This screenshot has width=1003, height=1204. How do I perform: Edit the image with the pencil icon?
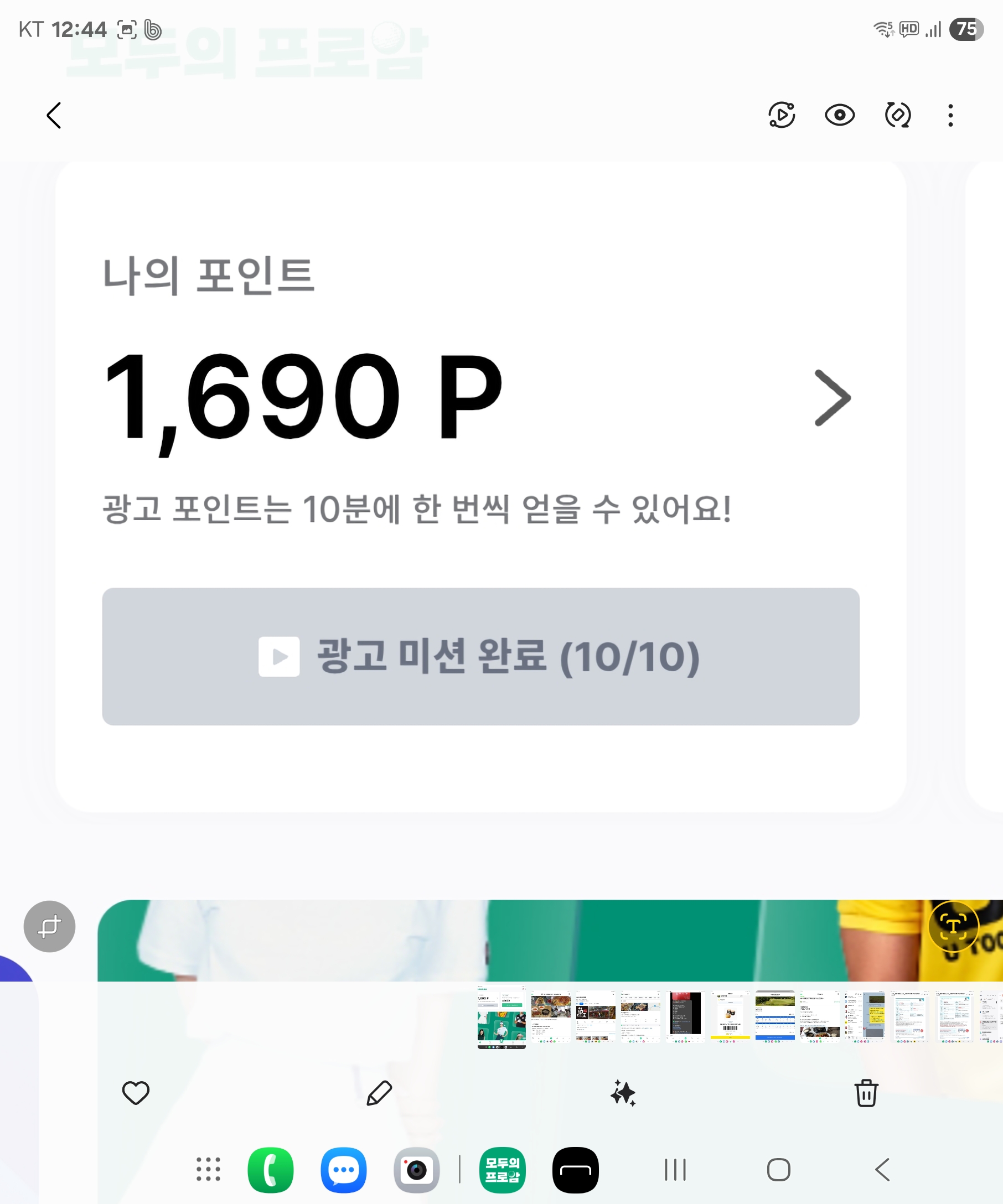[379, 1093]
